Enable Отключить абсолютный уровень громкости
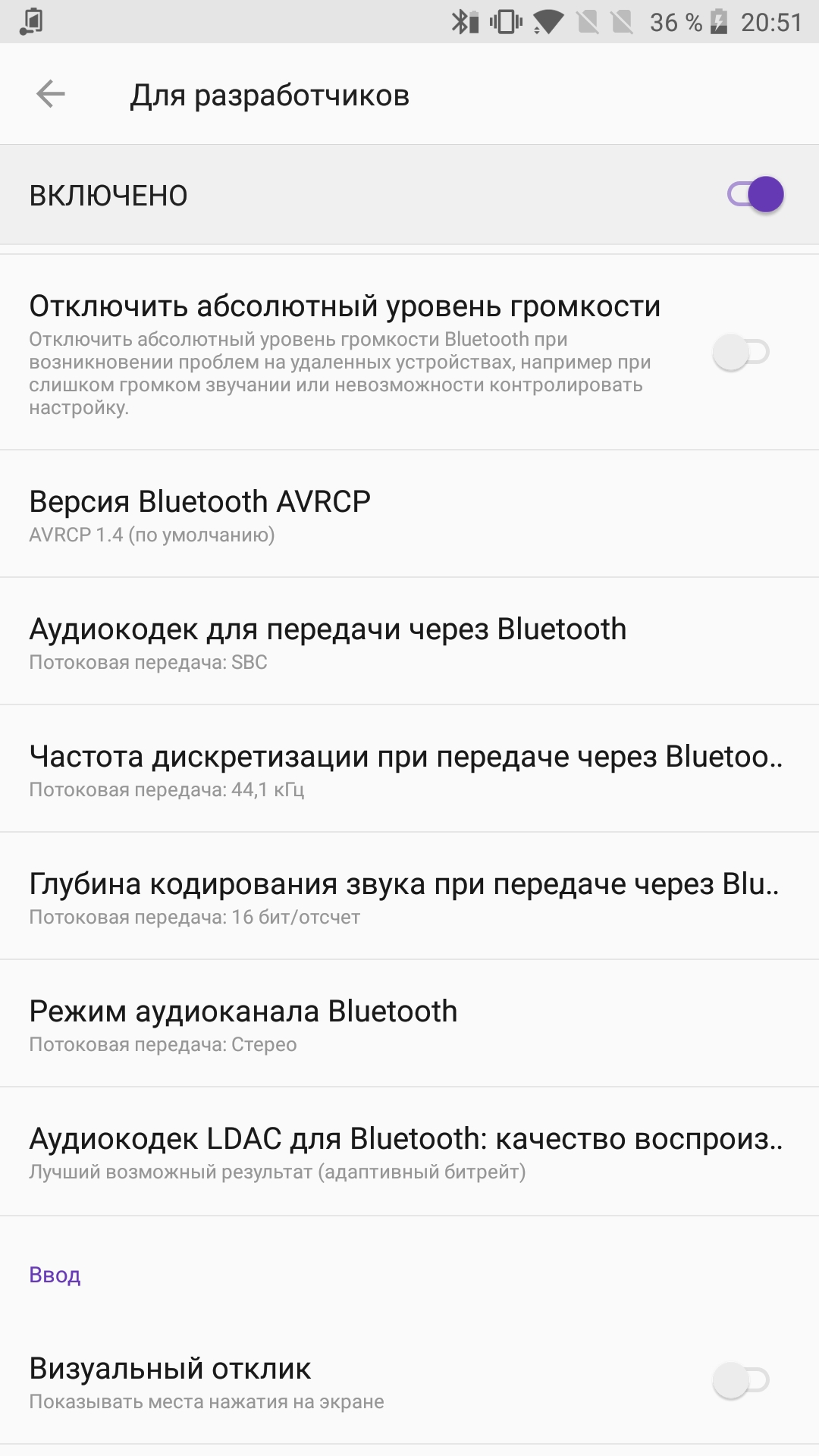This screenshot has width=819, height=1456. pos(741,353)
